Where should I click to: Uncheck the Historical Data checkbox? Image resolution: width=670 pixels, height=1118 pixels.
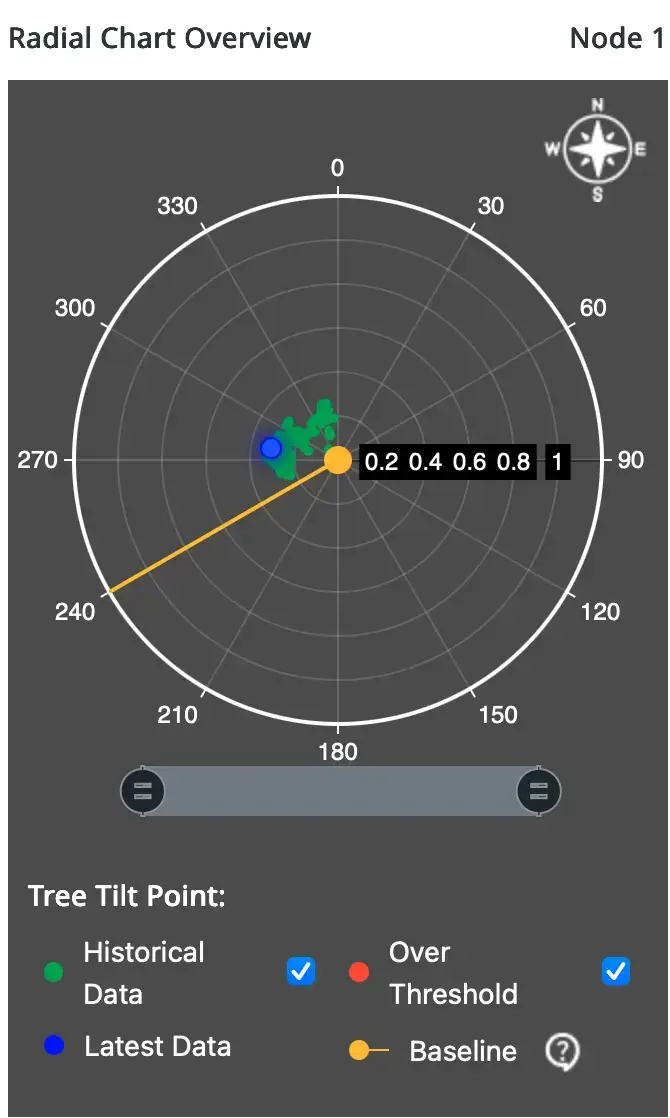click(301, 971)
